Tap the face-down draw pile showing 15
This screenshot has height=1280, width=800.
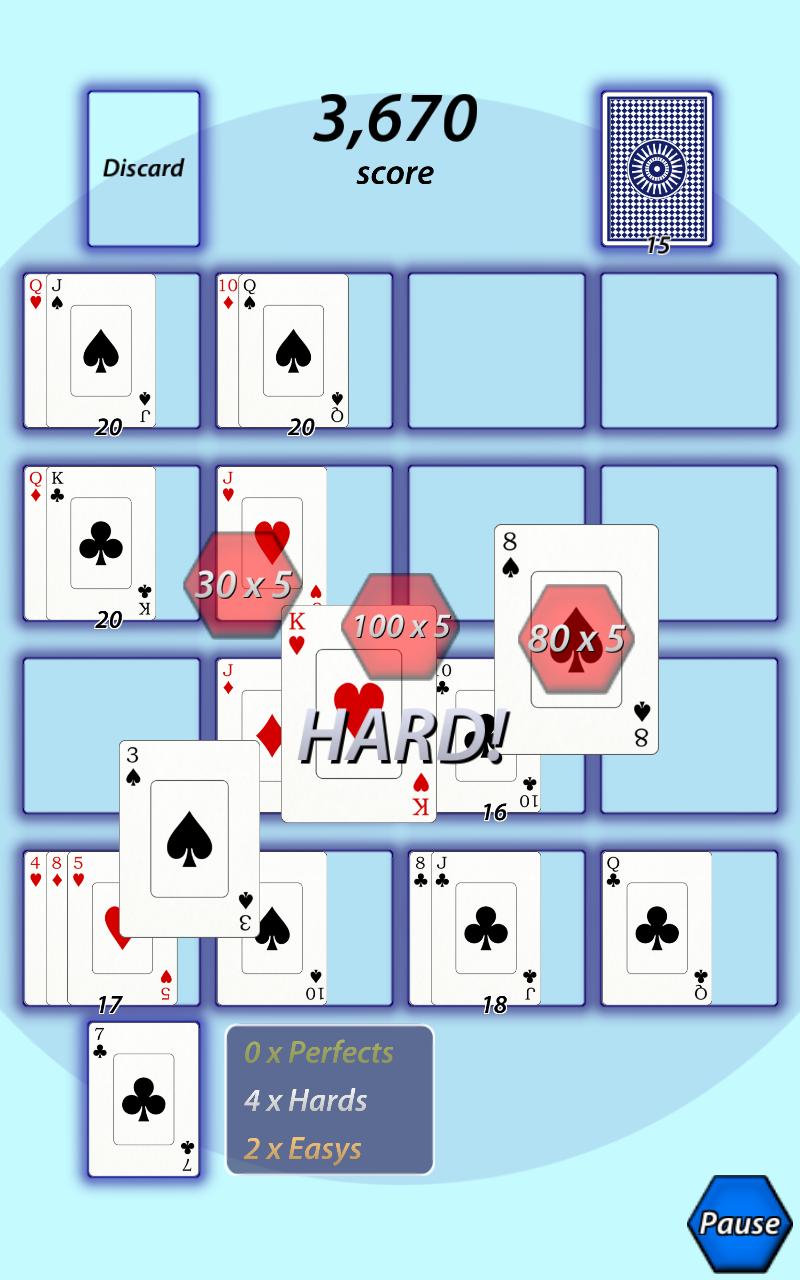pyautogui.click(x=655, y=170)
